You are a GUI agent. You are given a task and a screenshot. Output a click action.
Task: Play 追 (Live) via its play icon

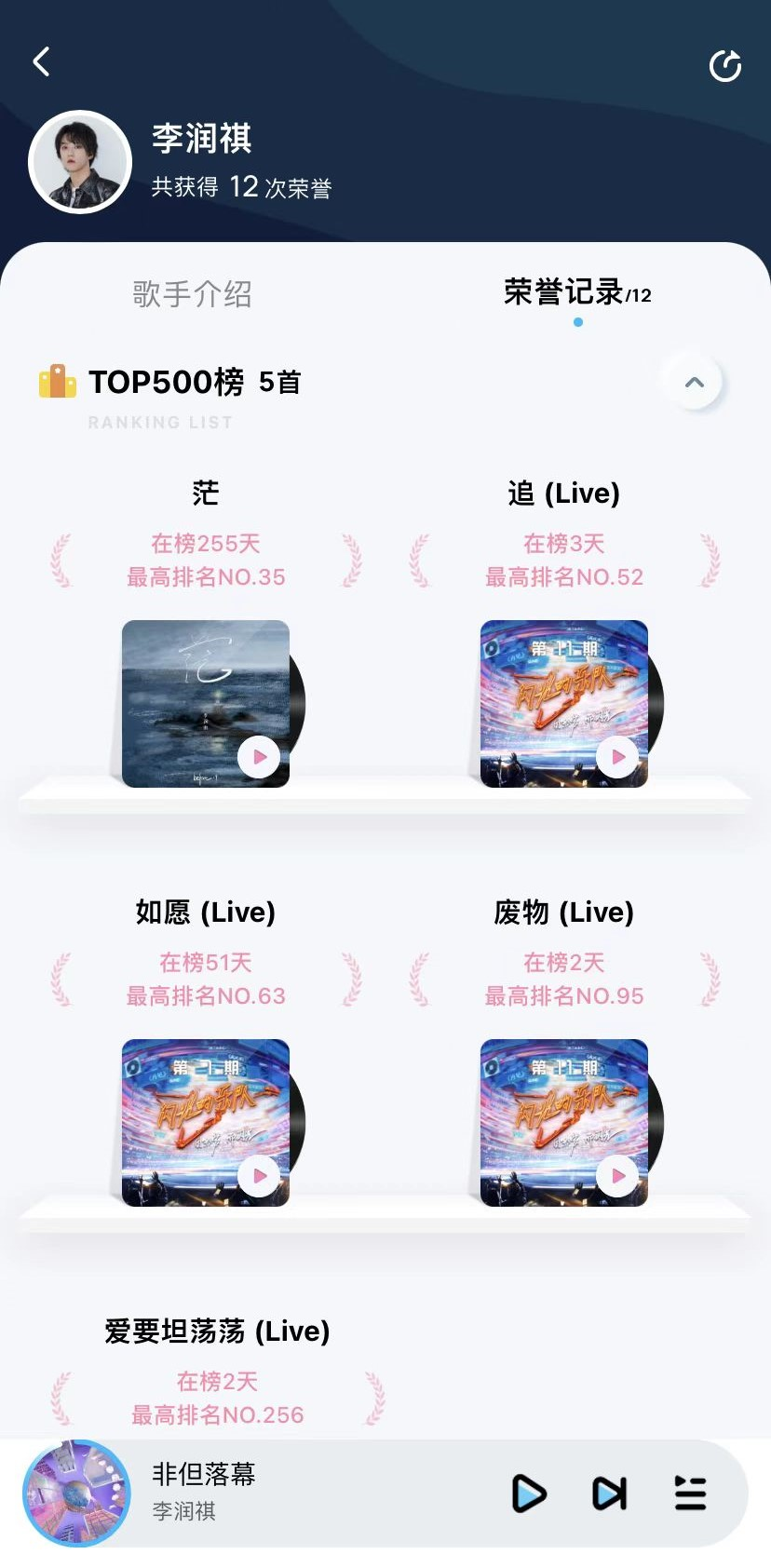[616, 757]
